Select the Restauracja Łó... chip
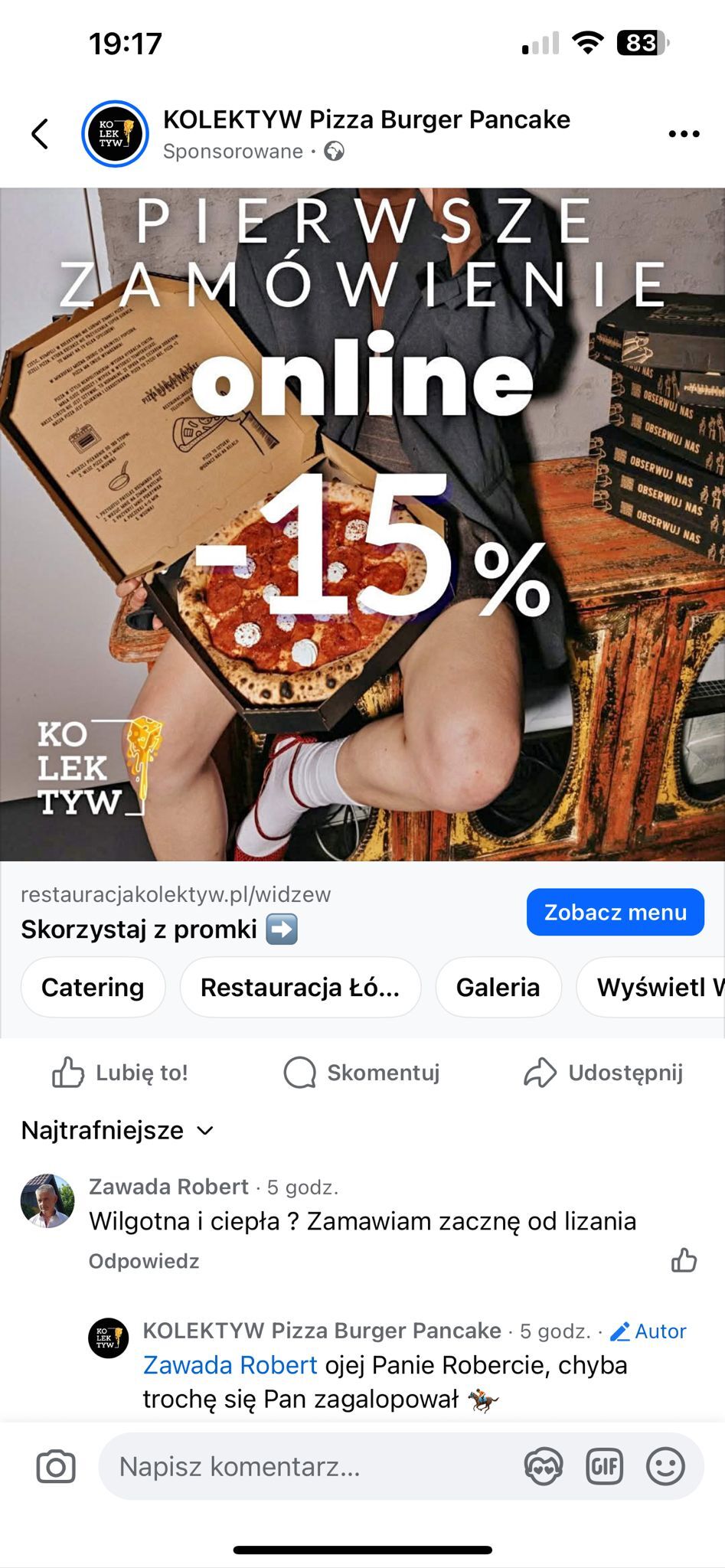This screenshot has width=725, height=1568. [299, 988]
